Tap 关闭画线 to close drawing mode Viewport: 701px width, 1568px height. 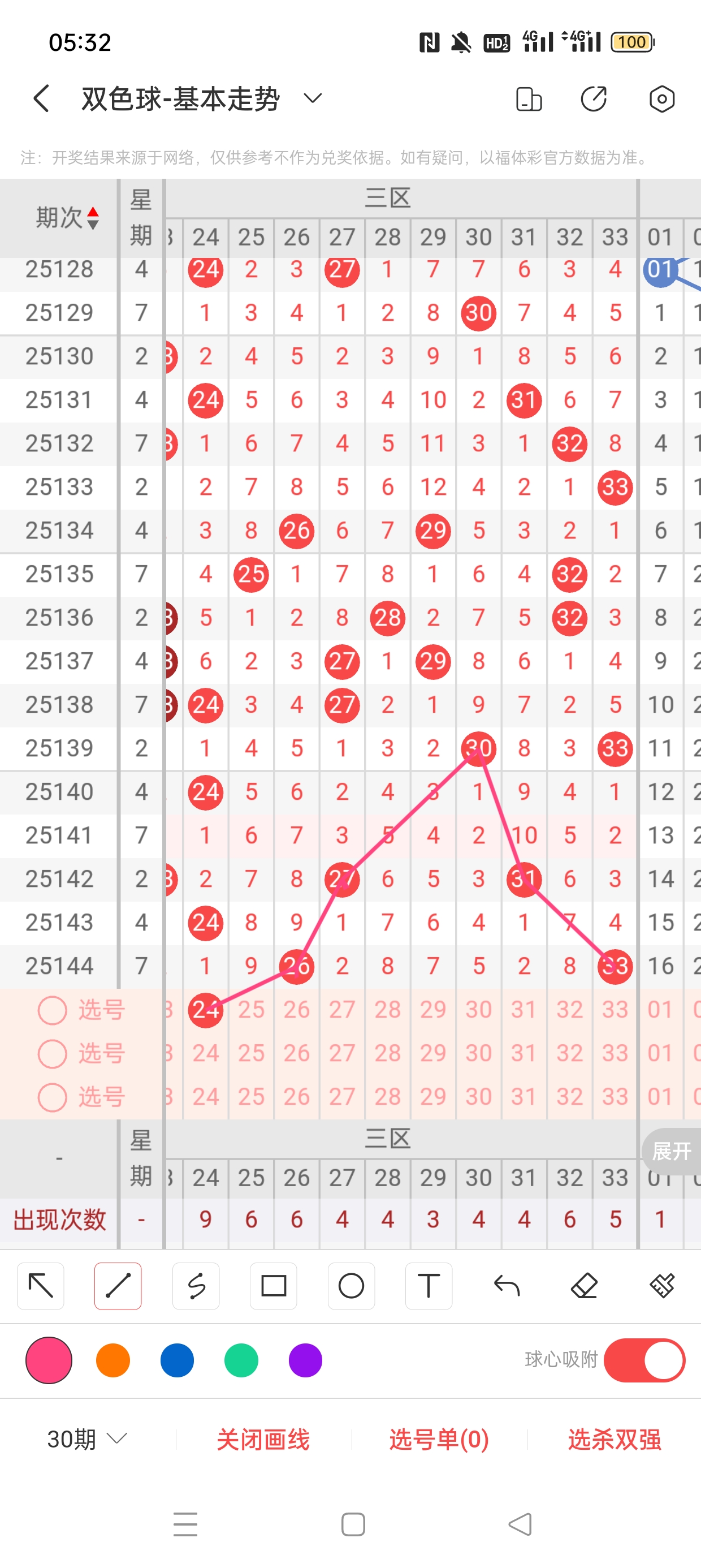pyautogui.click(x=263, y=1439)
